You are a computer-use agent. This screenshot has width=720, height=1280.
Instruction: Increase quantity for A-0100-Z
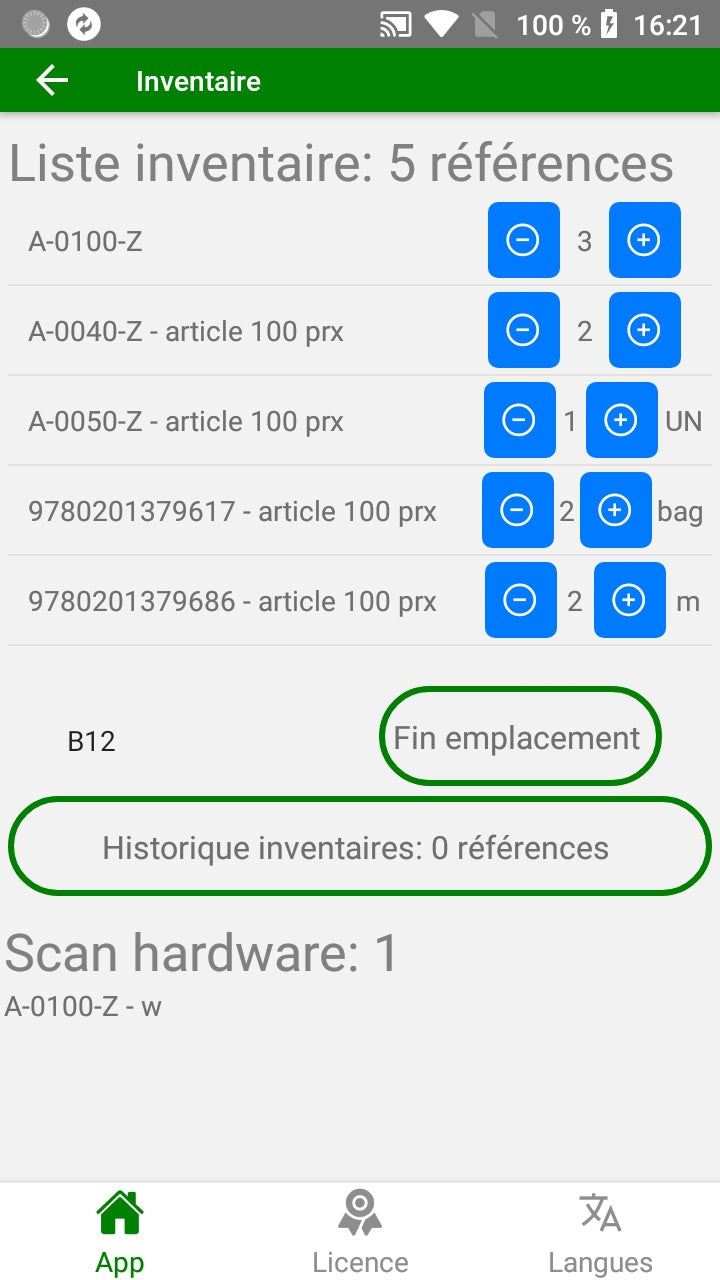(x=644, y=240)
